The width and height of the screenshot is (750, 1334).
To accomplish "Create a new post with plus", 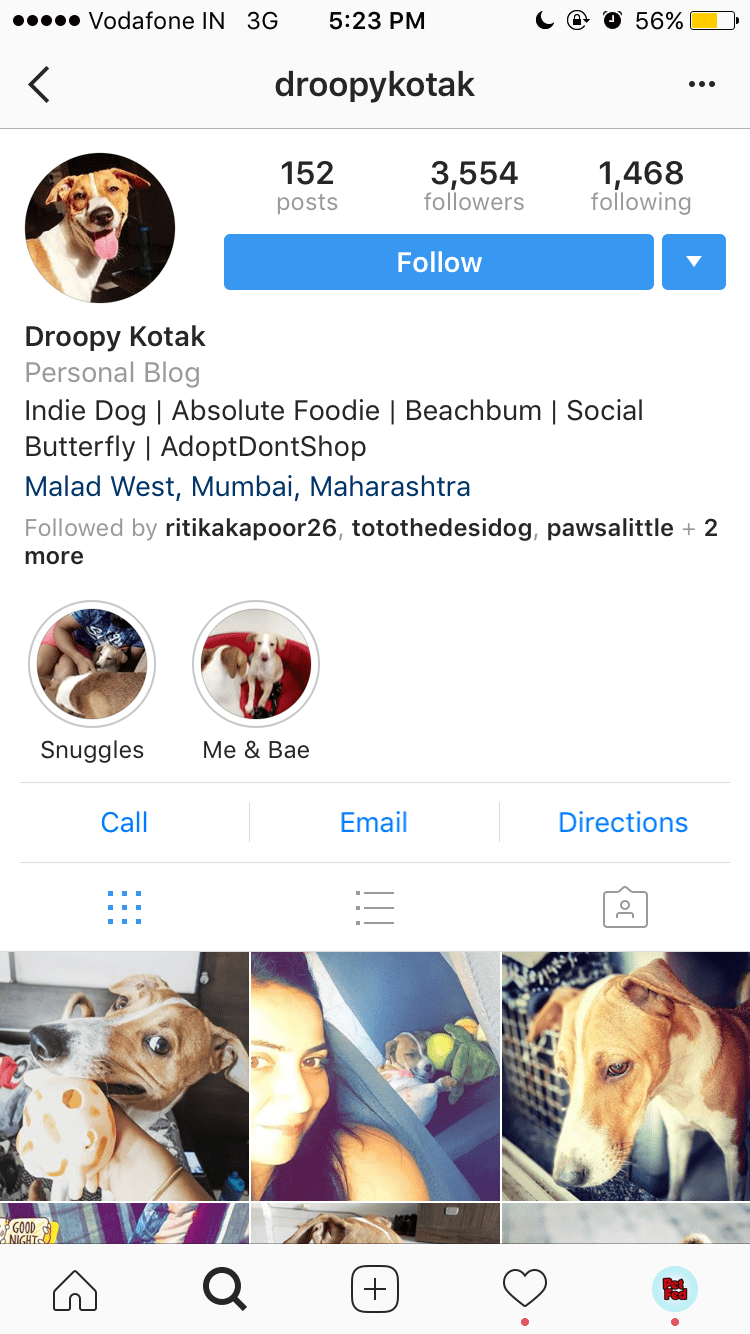I will (x=375, y=1289).
